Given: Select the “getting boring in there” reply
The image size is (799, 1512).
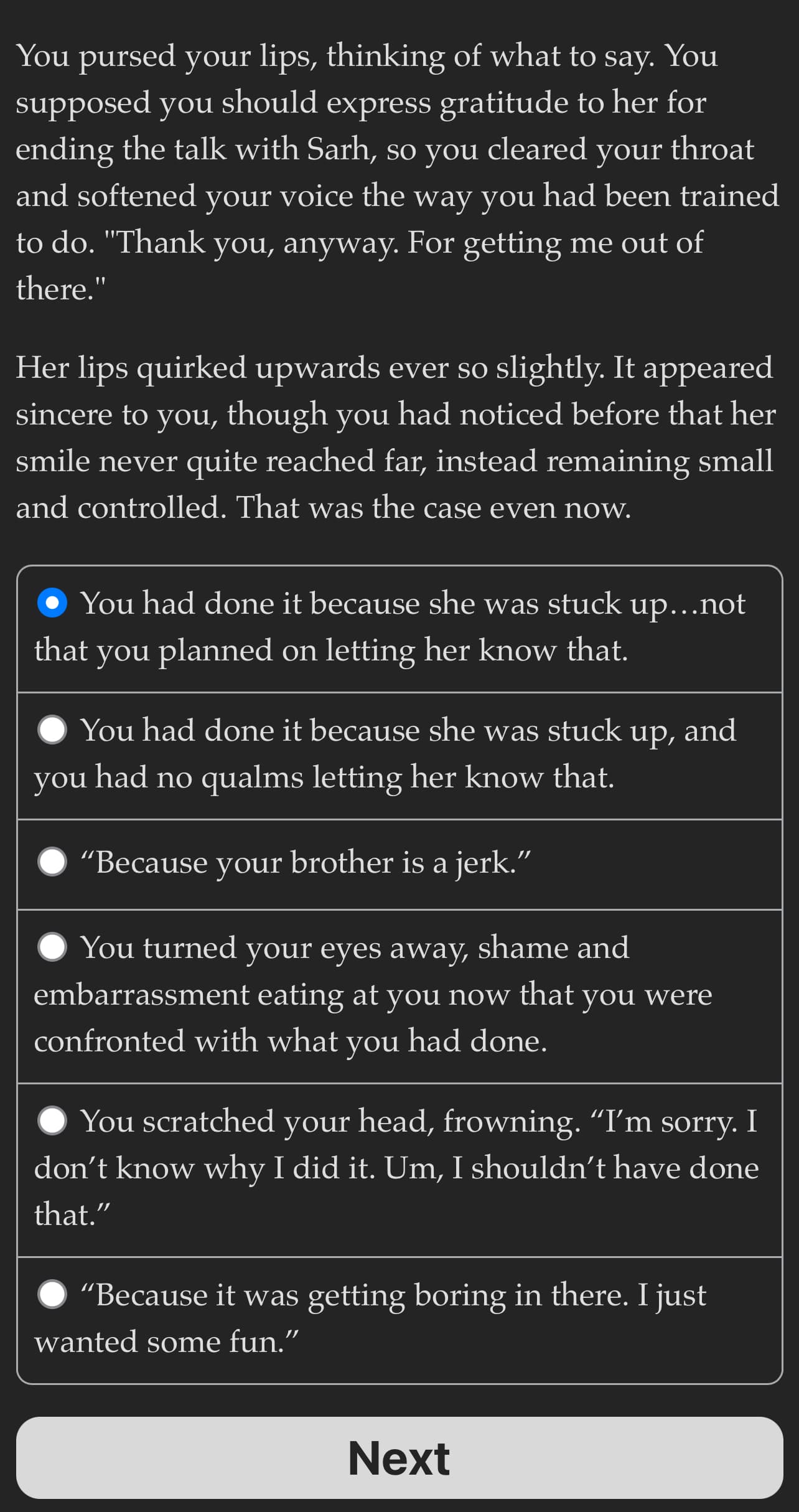Looking at the screenshot, I should pyautogui.click(x=399, y=1320).
